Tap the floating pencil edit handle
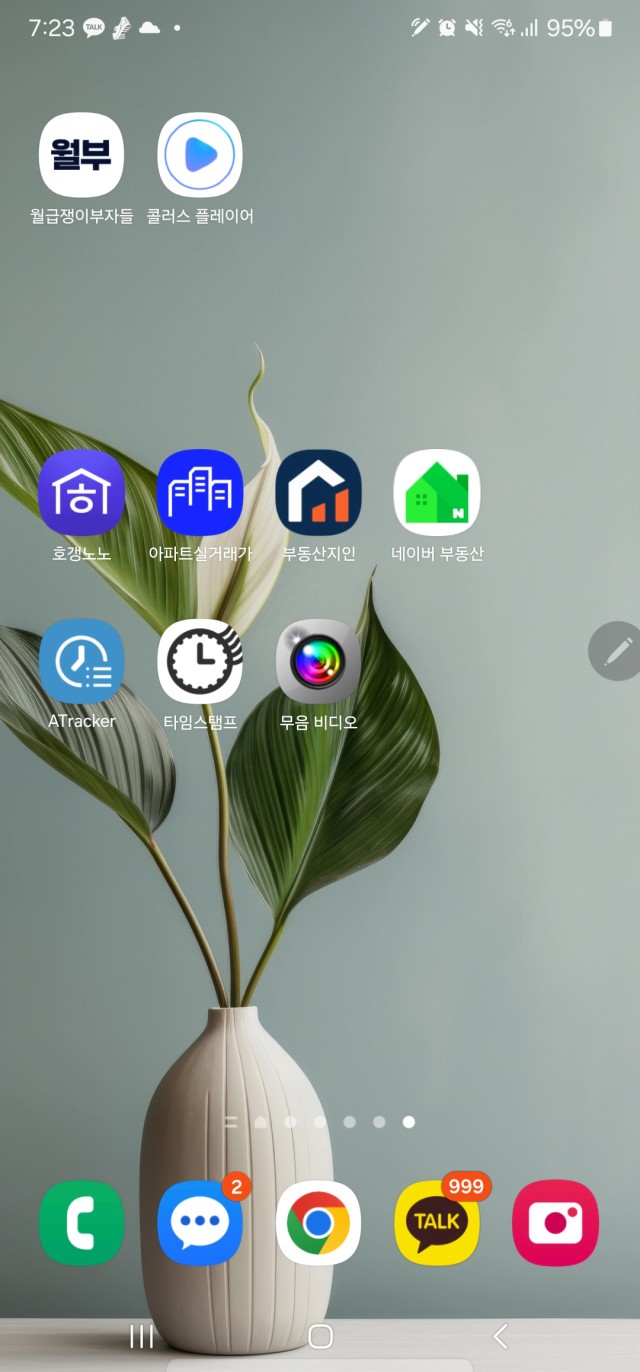 pos(616,651)
